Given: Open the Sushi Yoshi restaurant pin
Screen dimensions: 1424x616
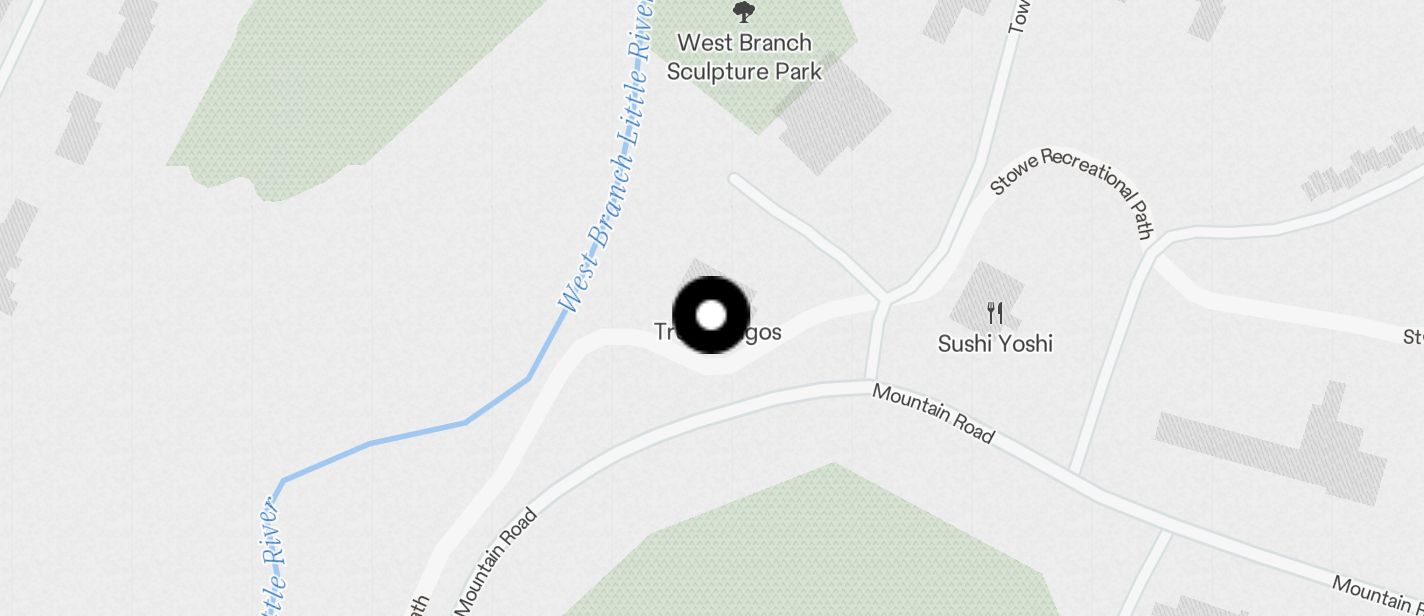Looking at the screenshot, I should coord(994,314).
